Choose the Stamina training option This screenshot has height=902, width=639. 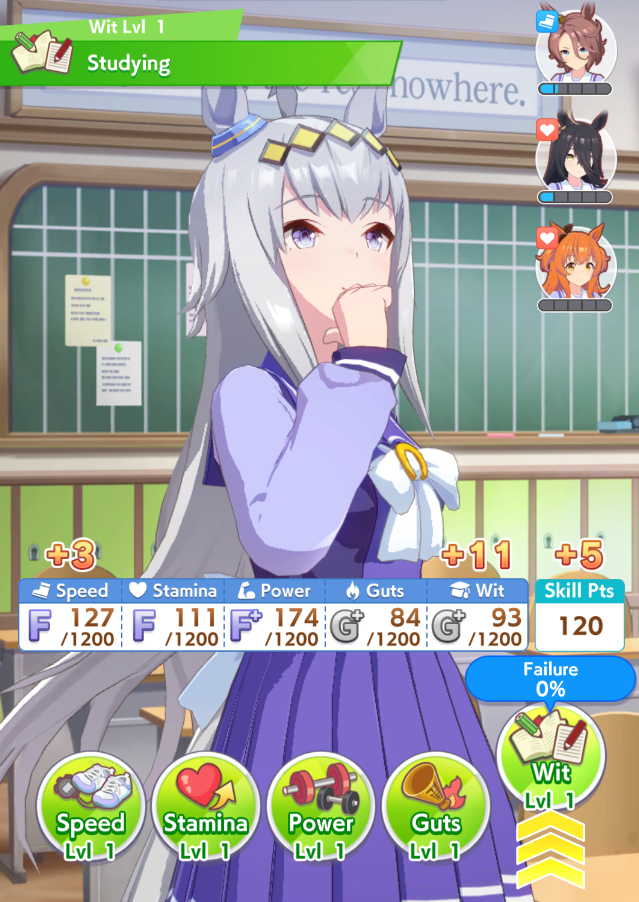(x=206, y=806)
